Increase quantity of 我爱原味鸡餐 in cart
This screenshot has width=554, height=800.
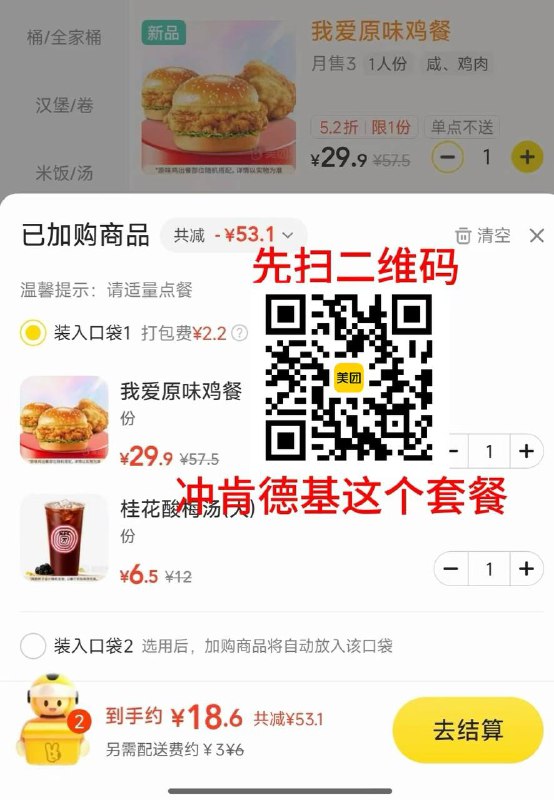click(x=526, y=451)
